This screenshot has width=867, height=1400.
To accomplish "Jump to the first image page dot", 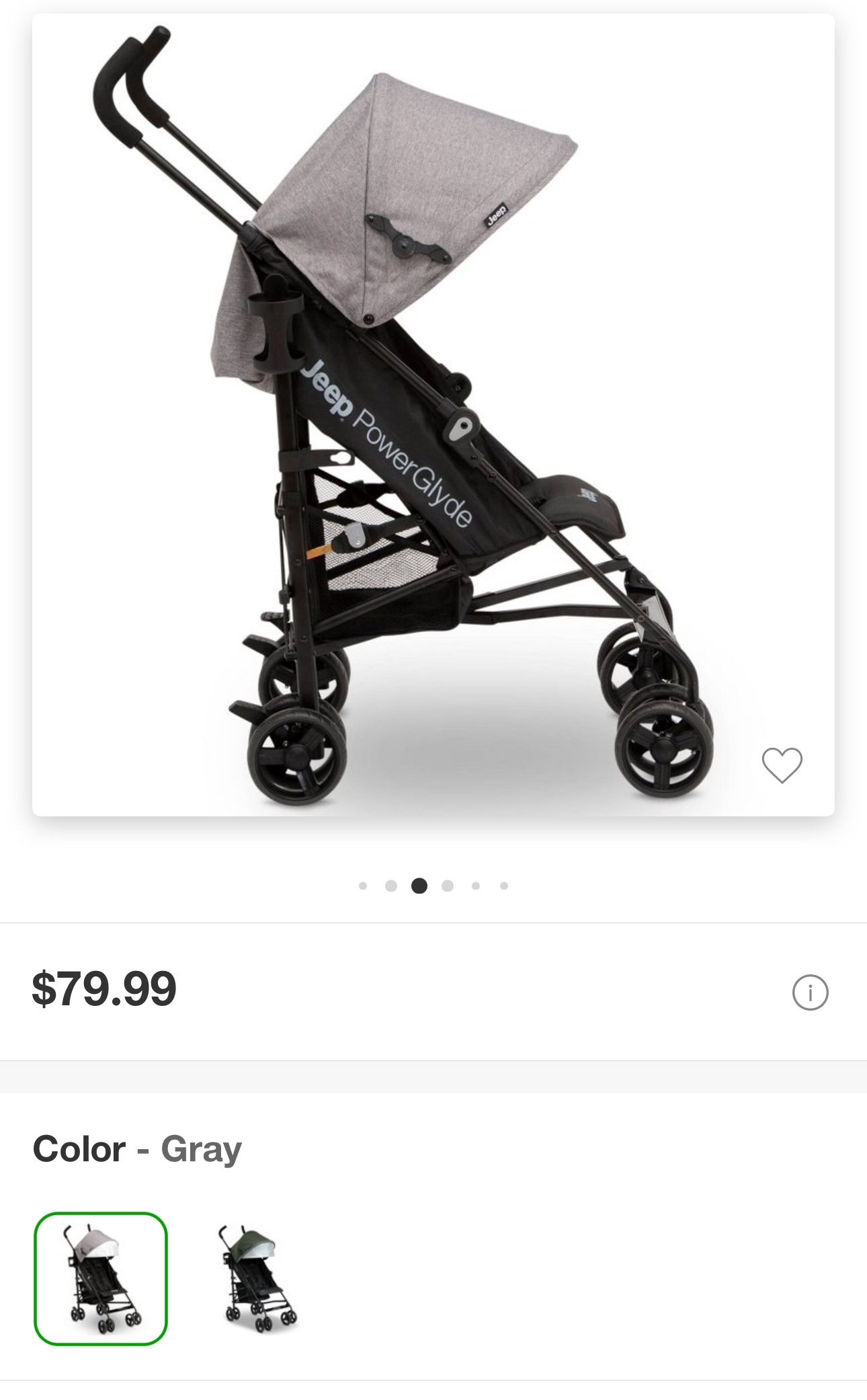I will (363, 886).
